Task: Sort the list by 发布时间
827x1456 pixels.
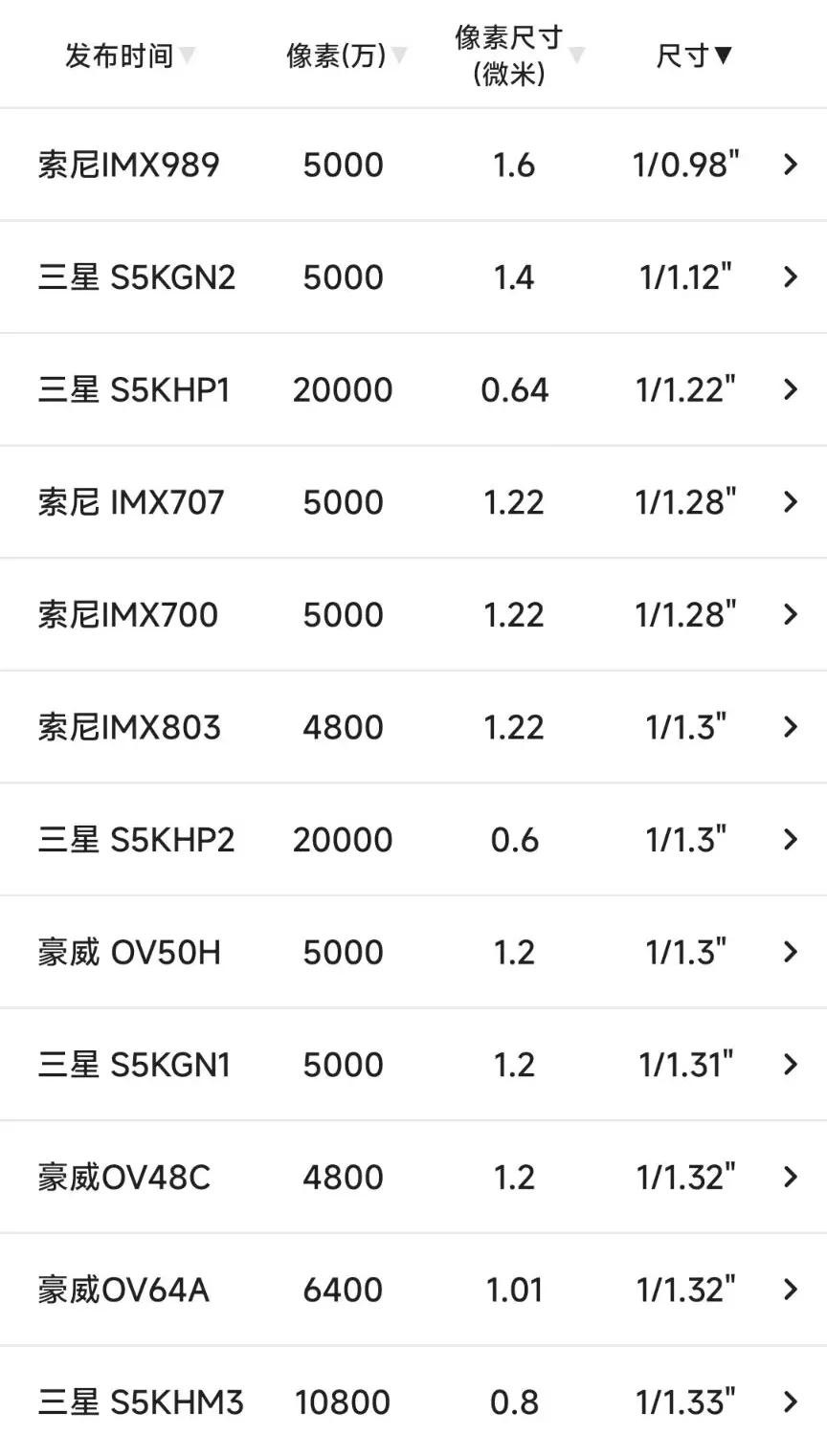Action: (x=129, y=55)
